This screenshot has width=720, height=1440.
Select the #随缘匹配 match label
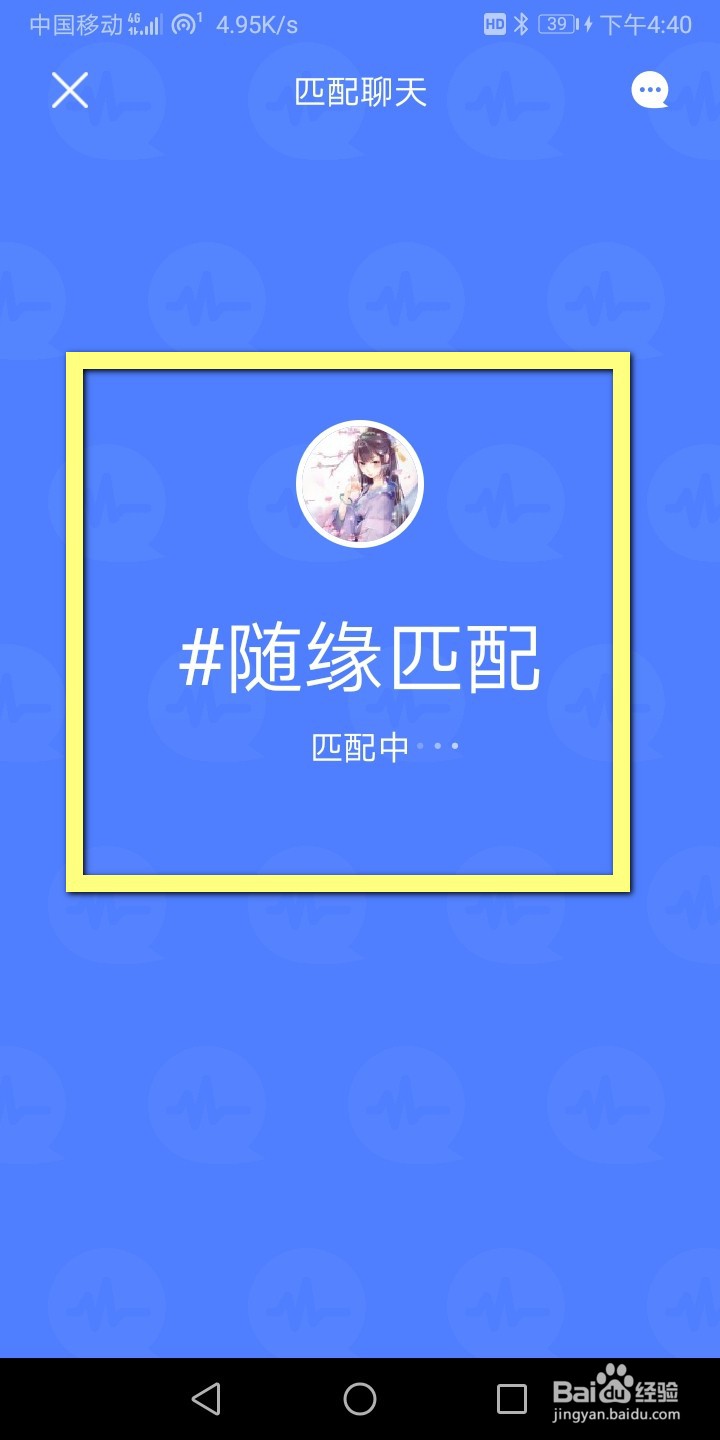[360, 655]
